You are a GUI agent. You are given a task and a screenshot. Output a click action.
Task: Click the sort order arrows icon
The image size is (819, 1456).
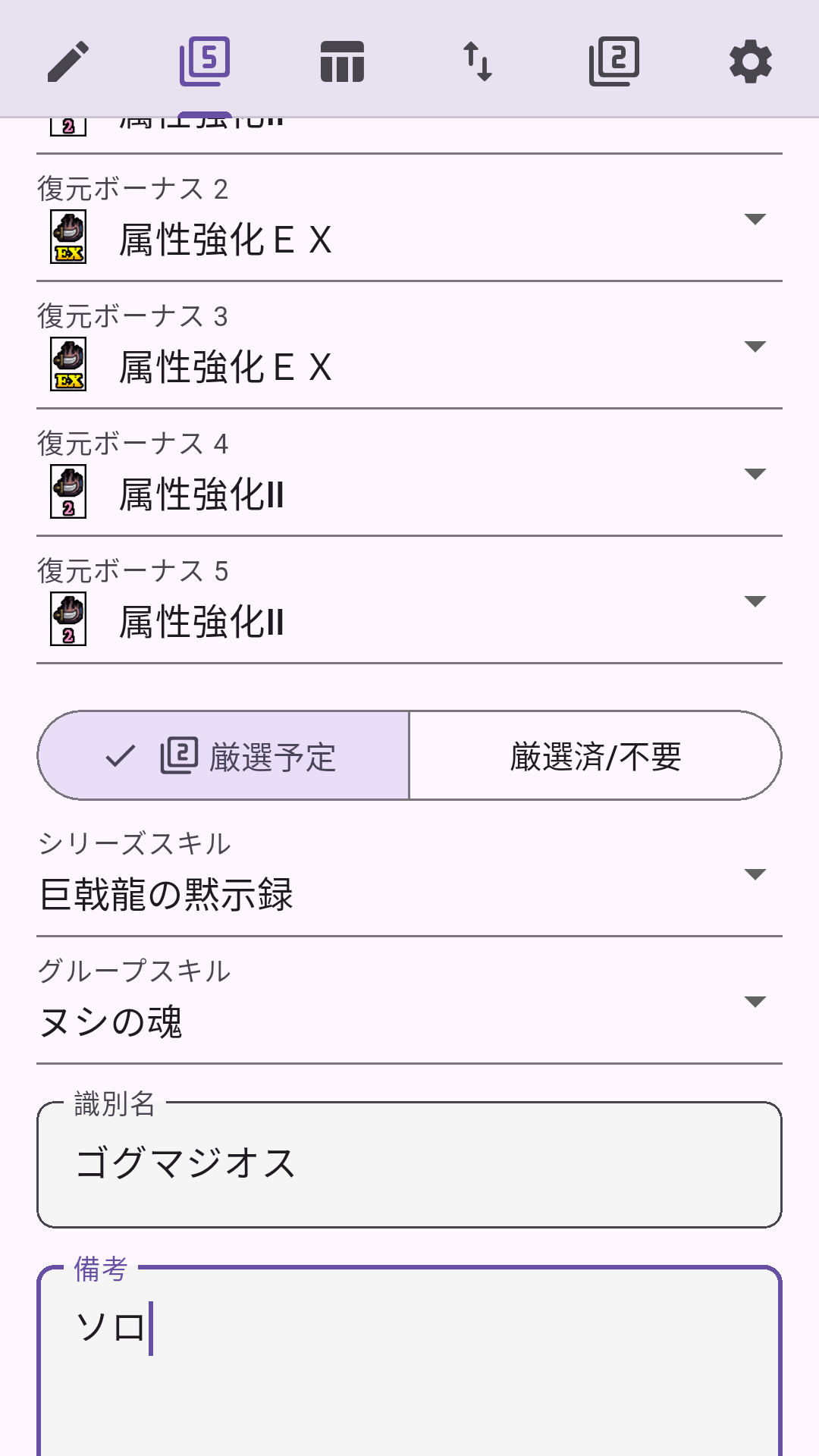coord(478,61)
